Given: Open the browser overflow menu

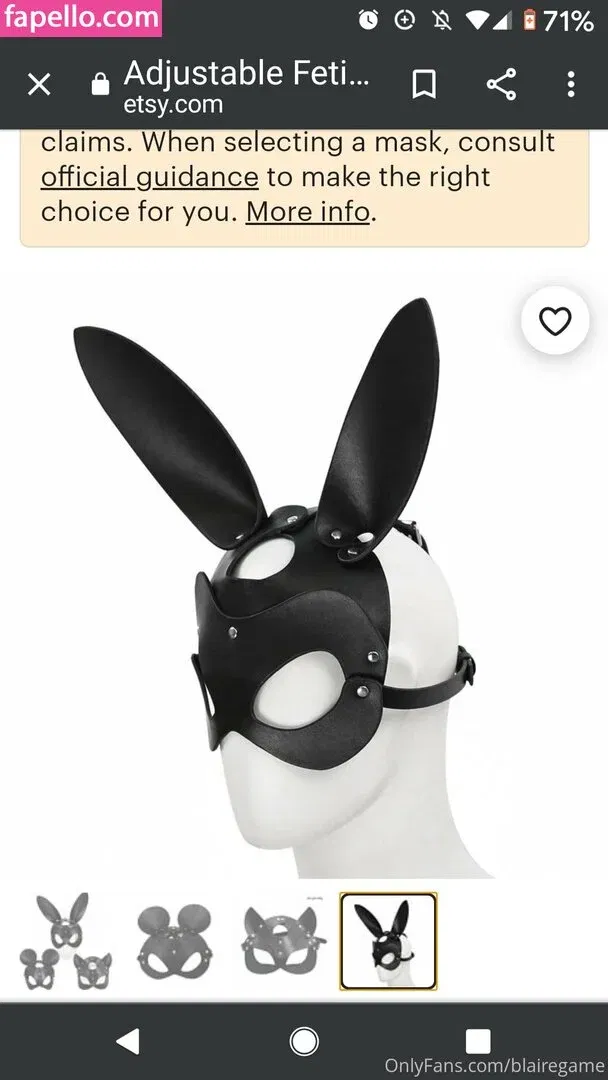Looking at the screenshot, I should click(571, 85).
